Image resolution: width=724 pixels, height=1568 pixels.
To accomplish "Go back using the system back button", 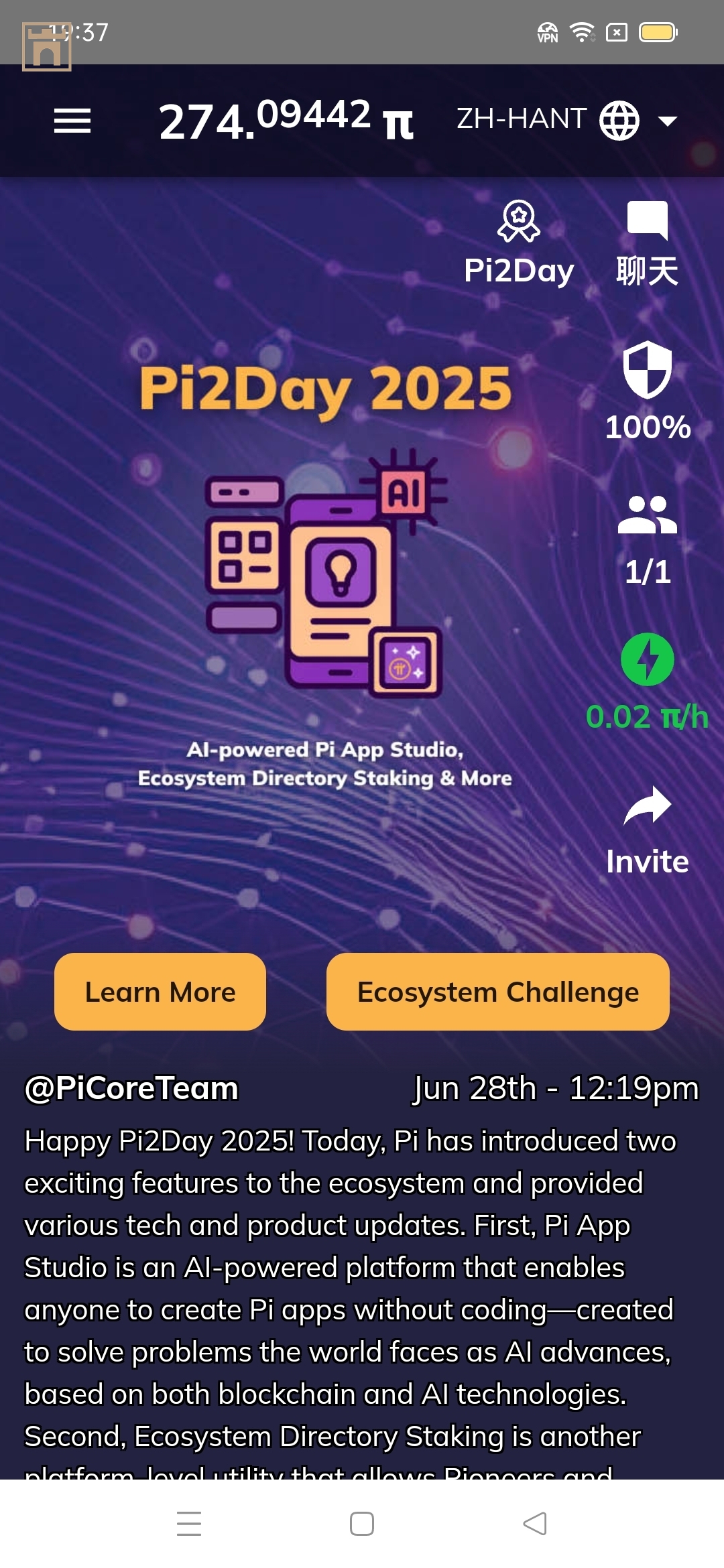I will tap(535, 1523).
